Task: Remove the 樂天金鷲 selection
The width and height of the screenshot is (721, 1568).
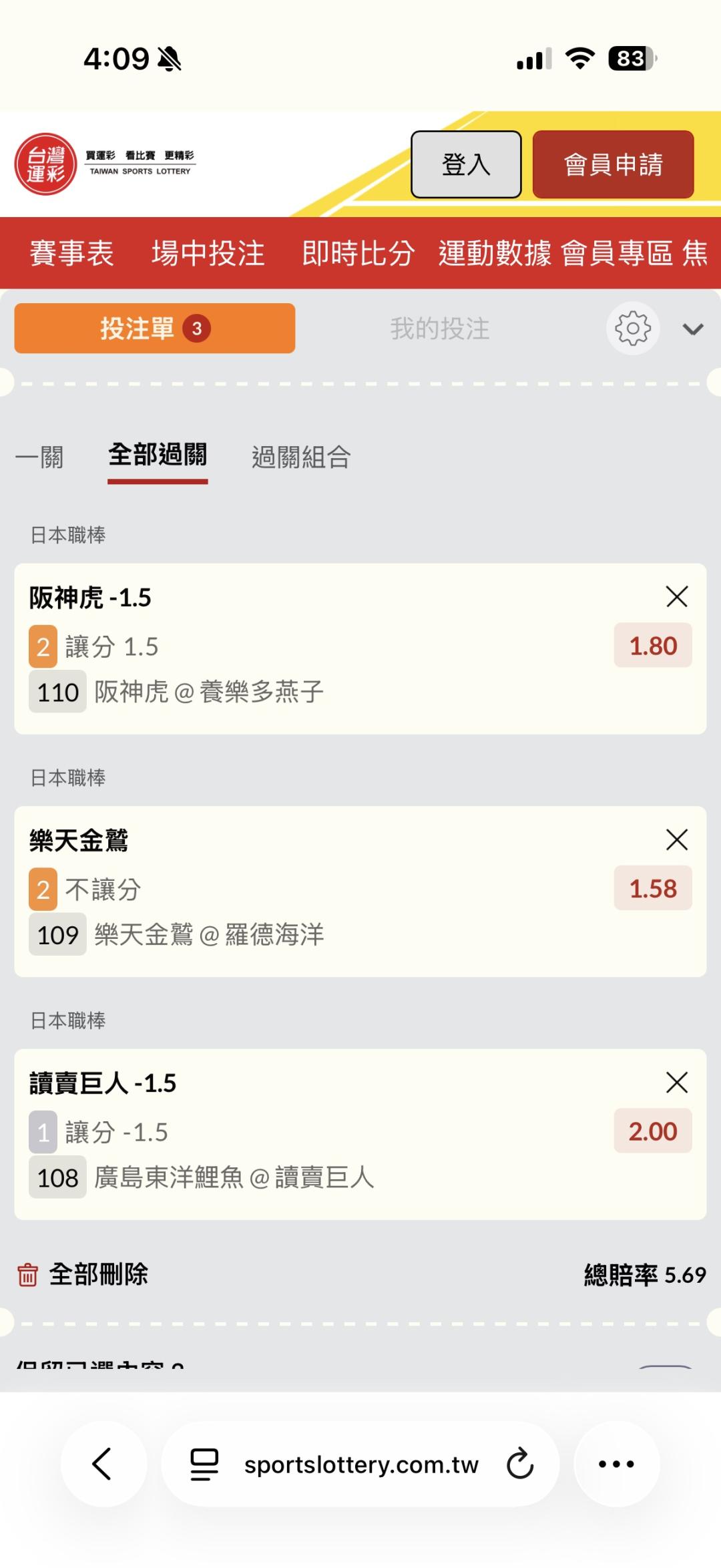Action: [x=677, y=839]
